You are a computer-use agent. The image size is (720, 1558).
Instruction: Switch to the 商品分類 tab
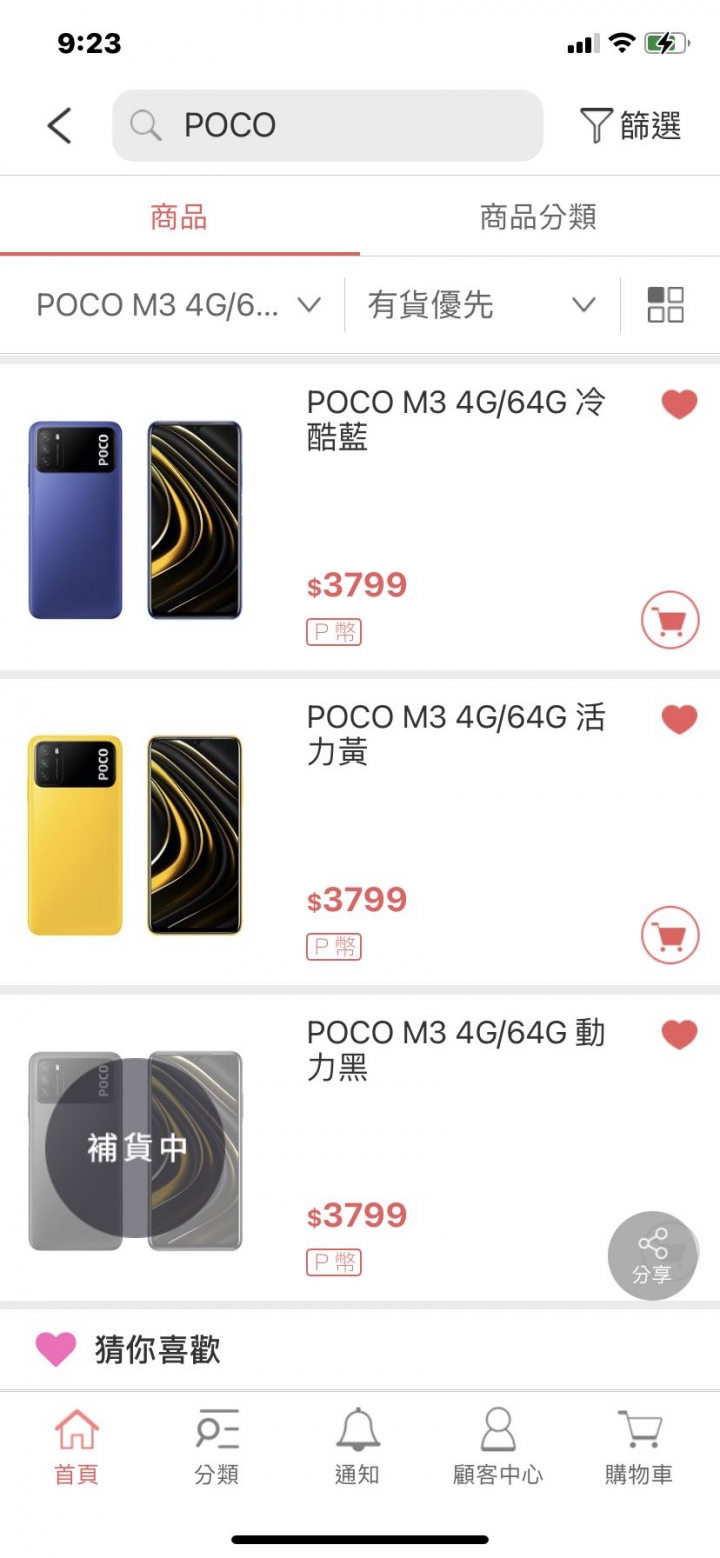point(538,217)
